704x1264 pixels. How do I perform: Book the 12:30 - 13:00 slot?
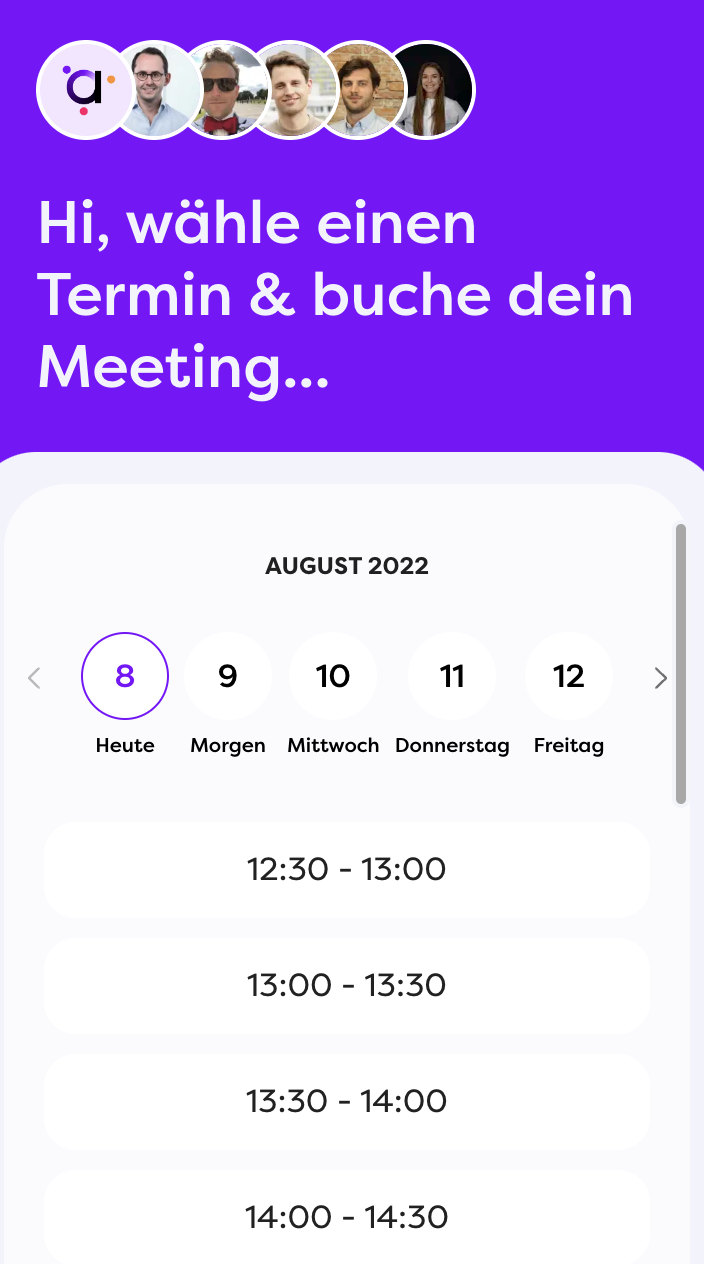(x=347, y=870)
